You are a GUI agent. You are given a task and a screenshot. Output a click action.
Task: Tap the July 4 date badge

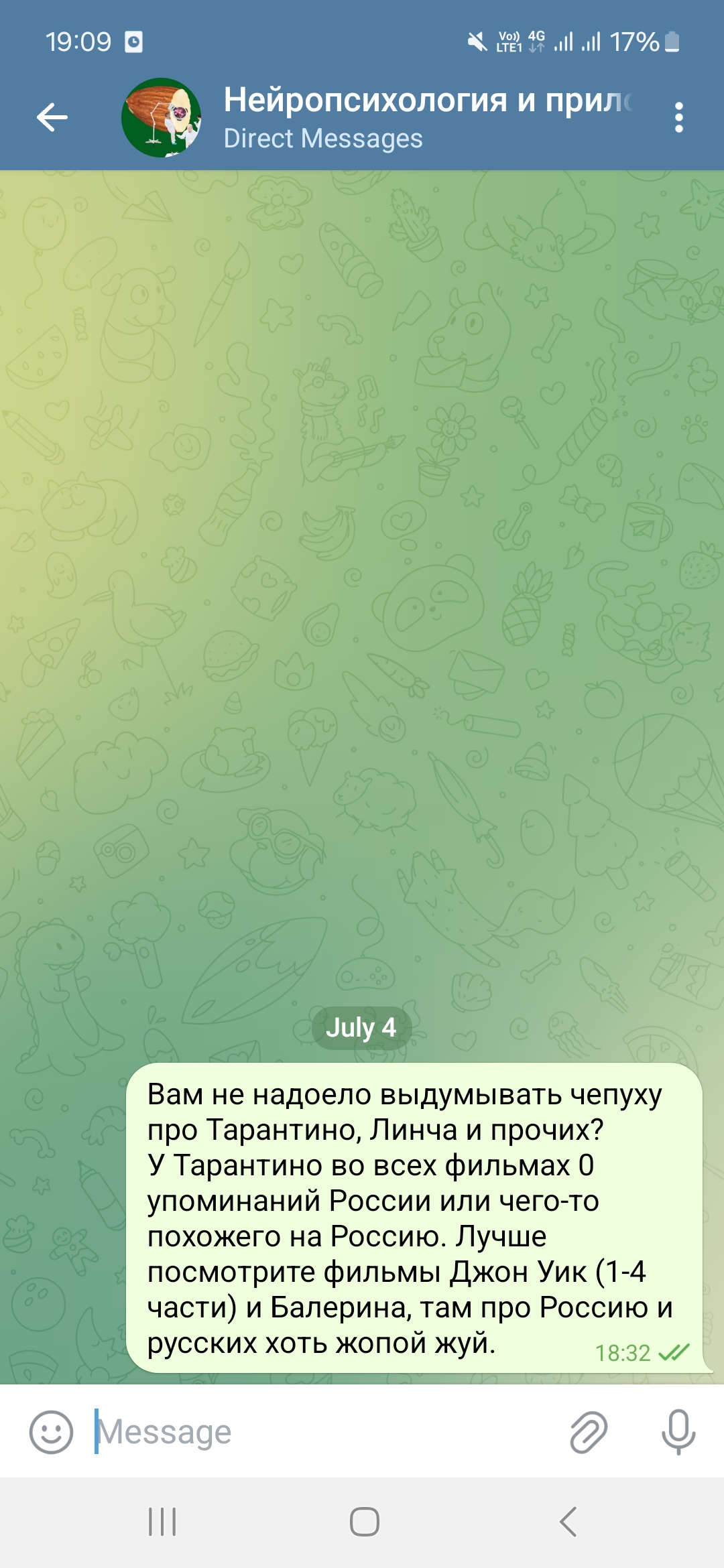[361, 1027]
